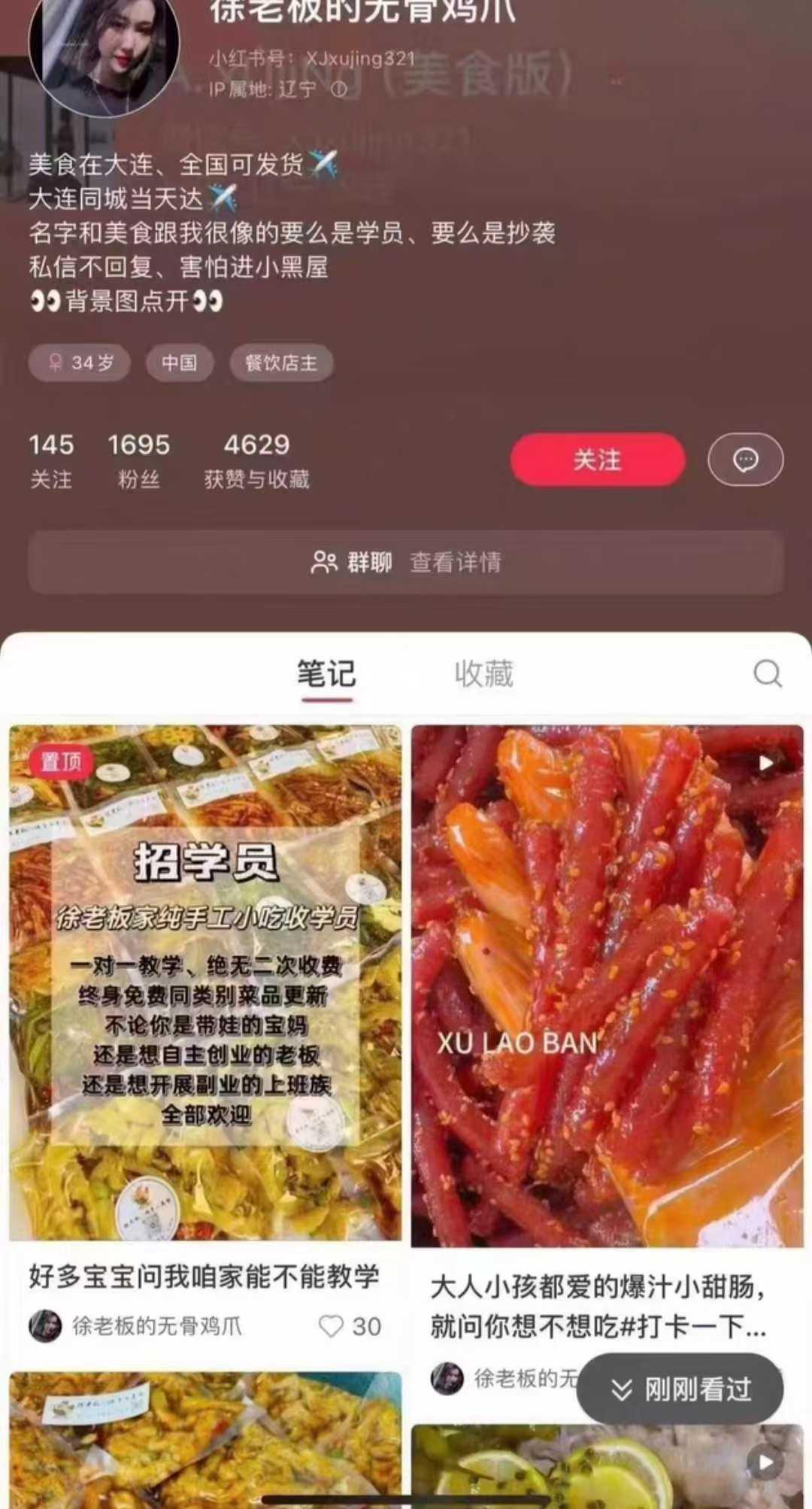Tap the 置顶 pinned badge
The width and height of the screenshot is (812, 1509).
click(60, 762)
